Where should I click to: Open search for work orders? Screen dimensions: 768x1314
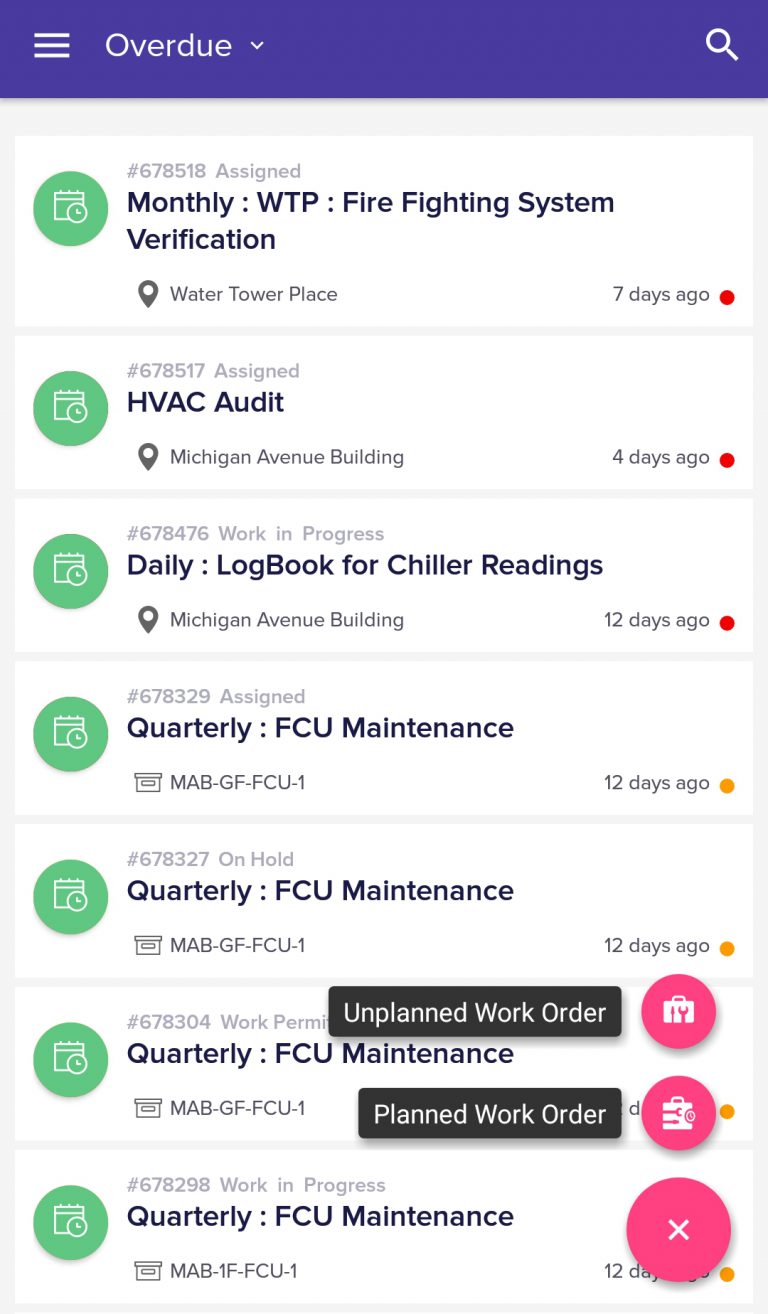[x=721, y=45]
